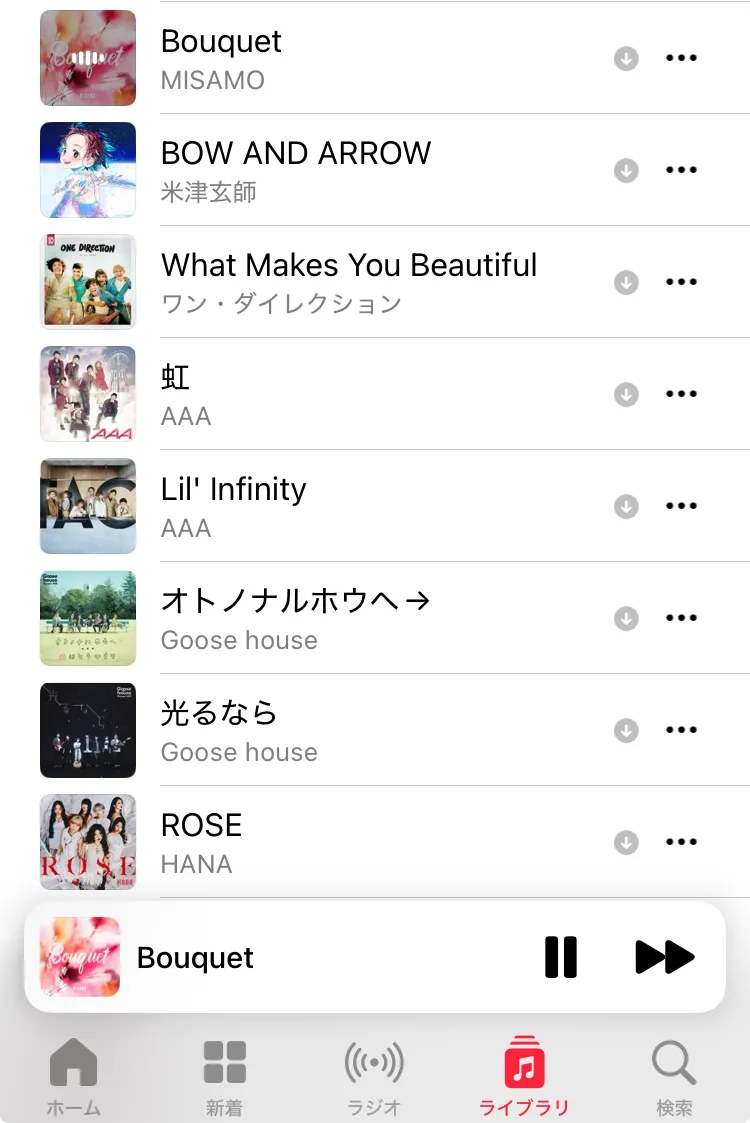Expand the Bouquet mini player
750x1123 pixels.
[x=300, y=957]
